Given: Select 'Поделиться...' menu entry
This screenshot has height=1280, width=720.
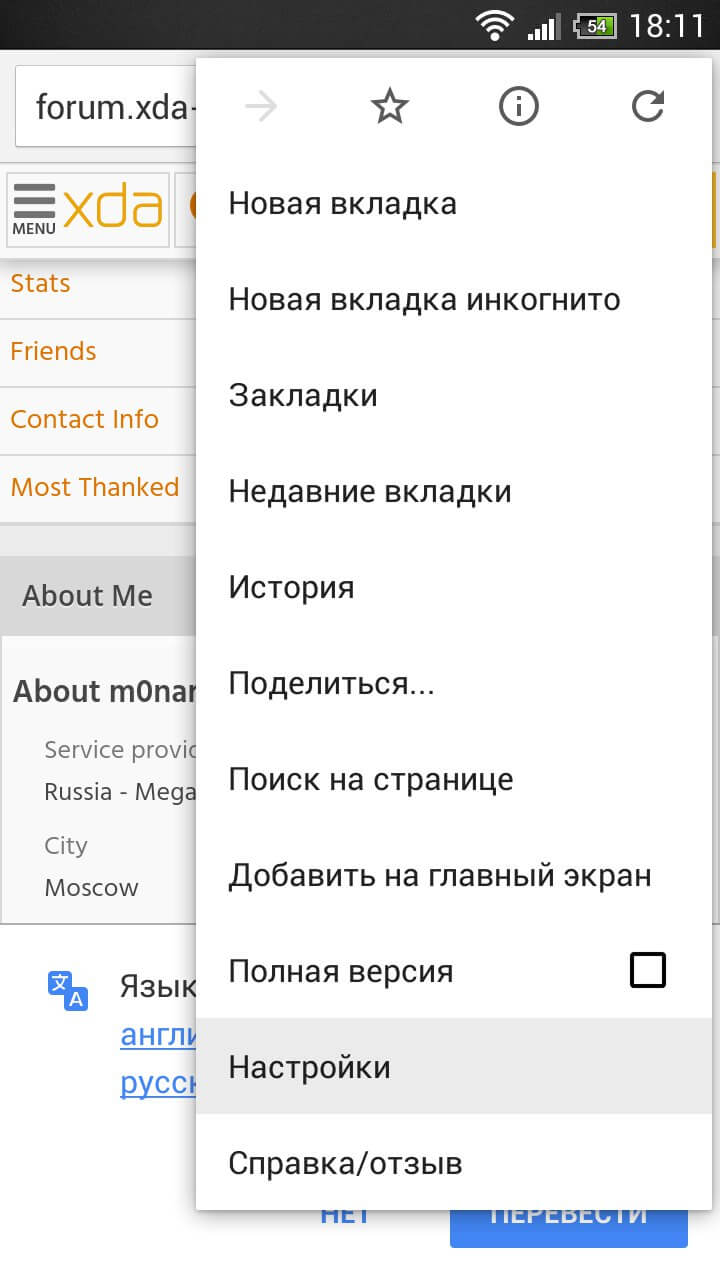Looking at the screenshot, I should (332, 683).
